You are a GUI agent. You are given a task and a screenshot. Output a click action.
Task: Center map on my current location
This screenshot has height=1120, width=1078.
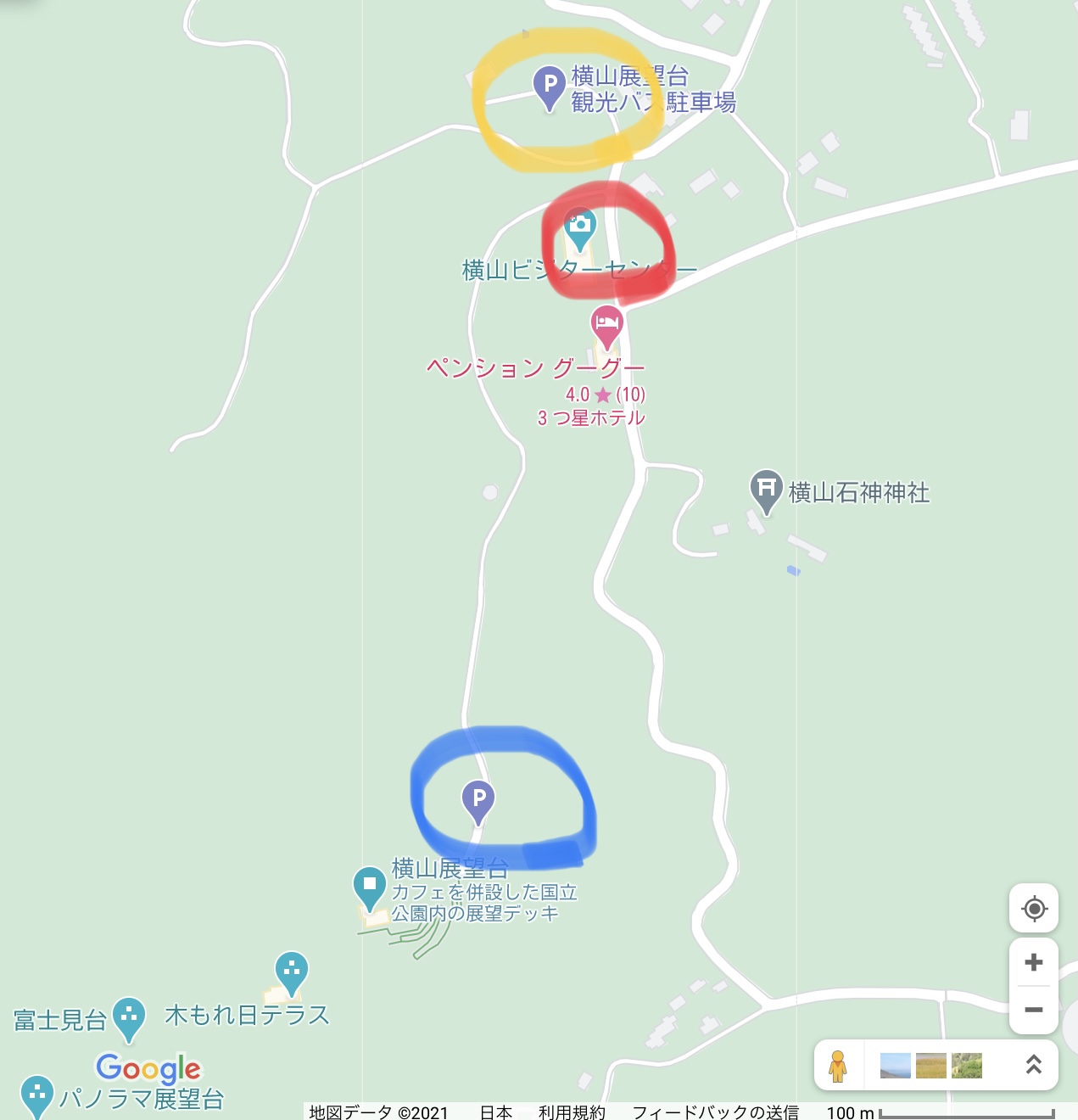1034,909
